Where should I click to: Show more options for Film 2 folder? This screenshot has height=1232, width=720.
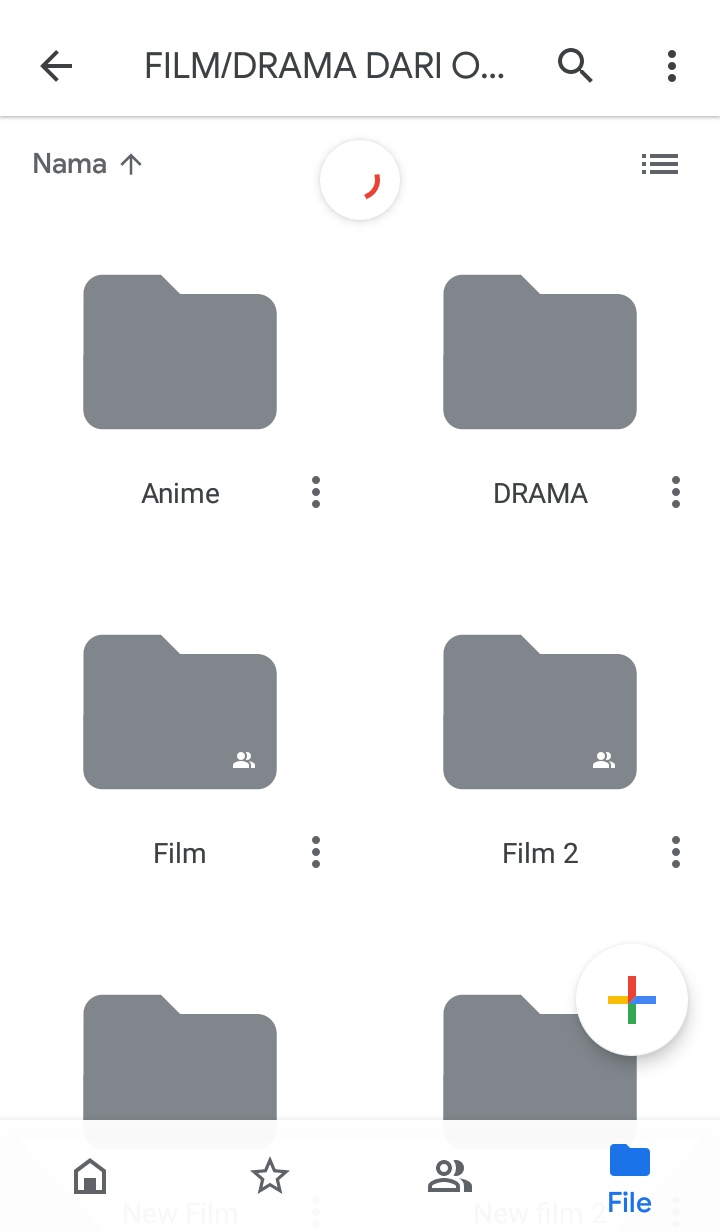pyautogui.click(x=676, y=852)
